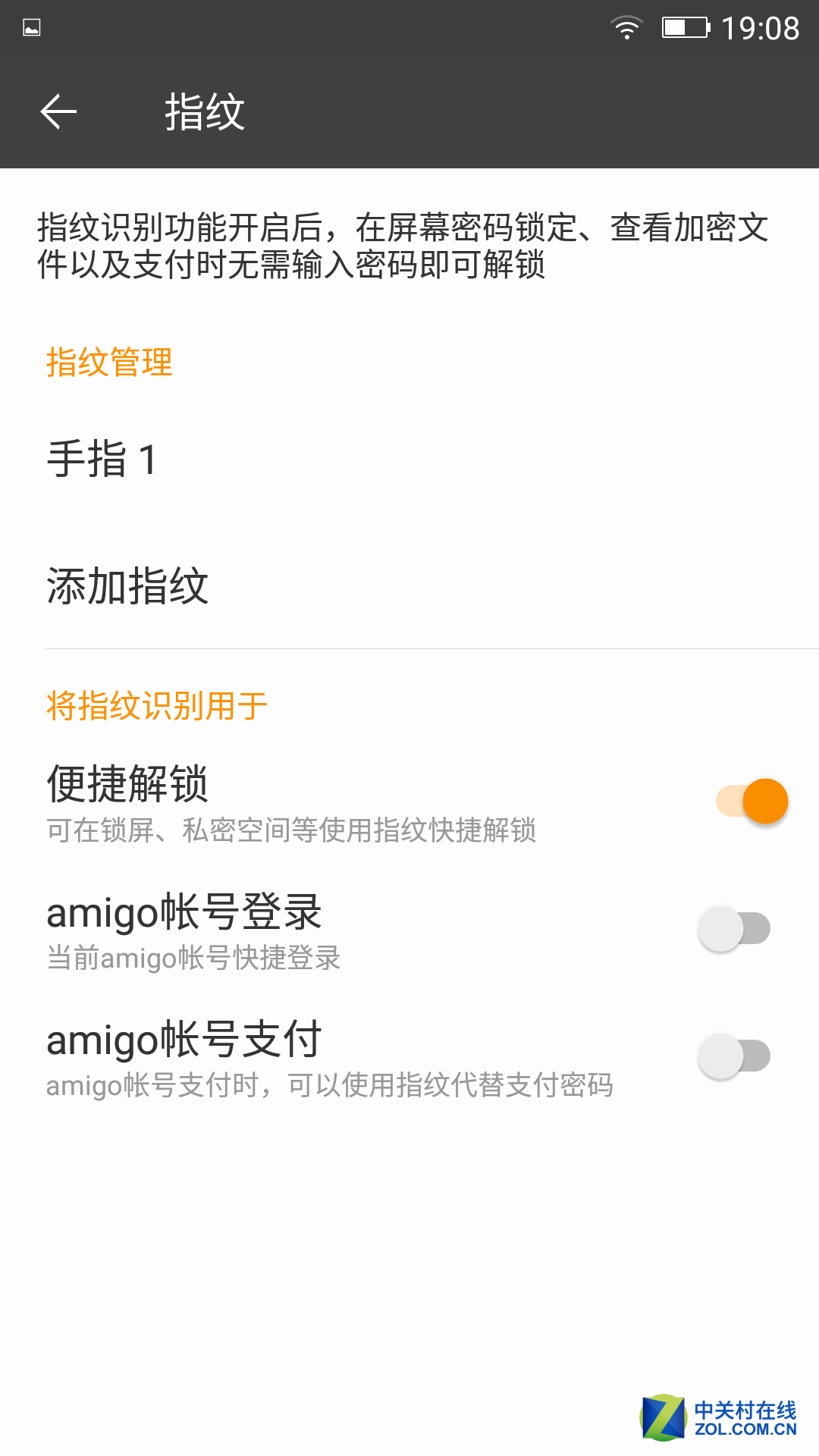Image resolution: width=819 pixels, height=1456 pixels.
Task: Turn on the amigo帐号支付 switch
Action: tap(734, 1056)
